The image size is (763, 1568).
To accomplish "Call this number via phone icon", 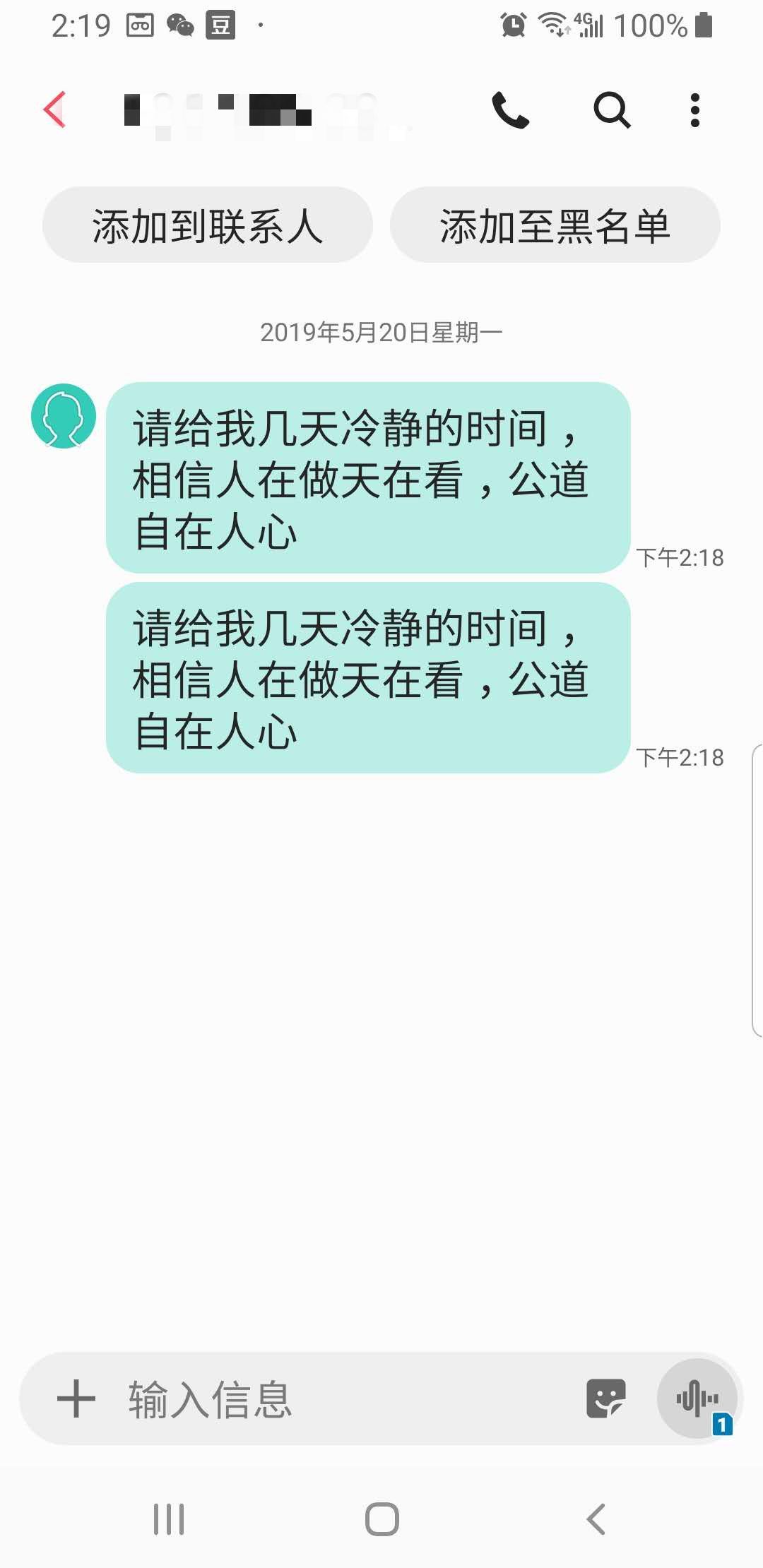I will tap(510, 110).
